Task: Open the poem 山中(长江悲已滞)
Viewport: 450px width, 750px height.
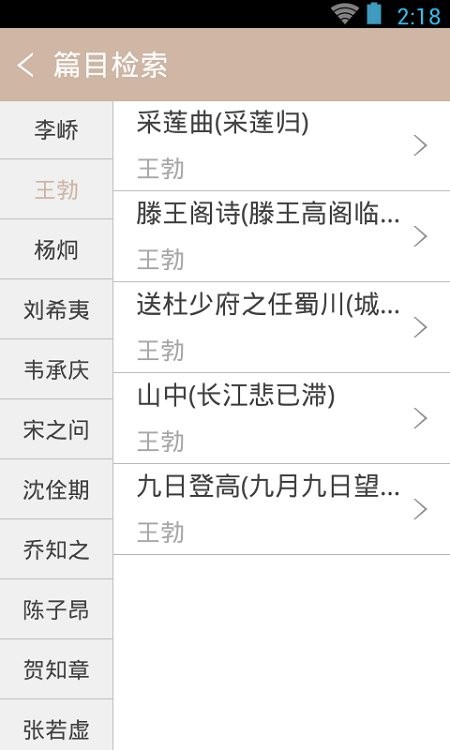Action: point(282,418)
